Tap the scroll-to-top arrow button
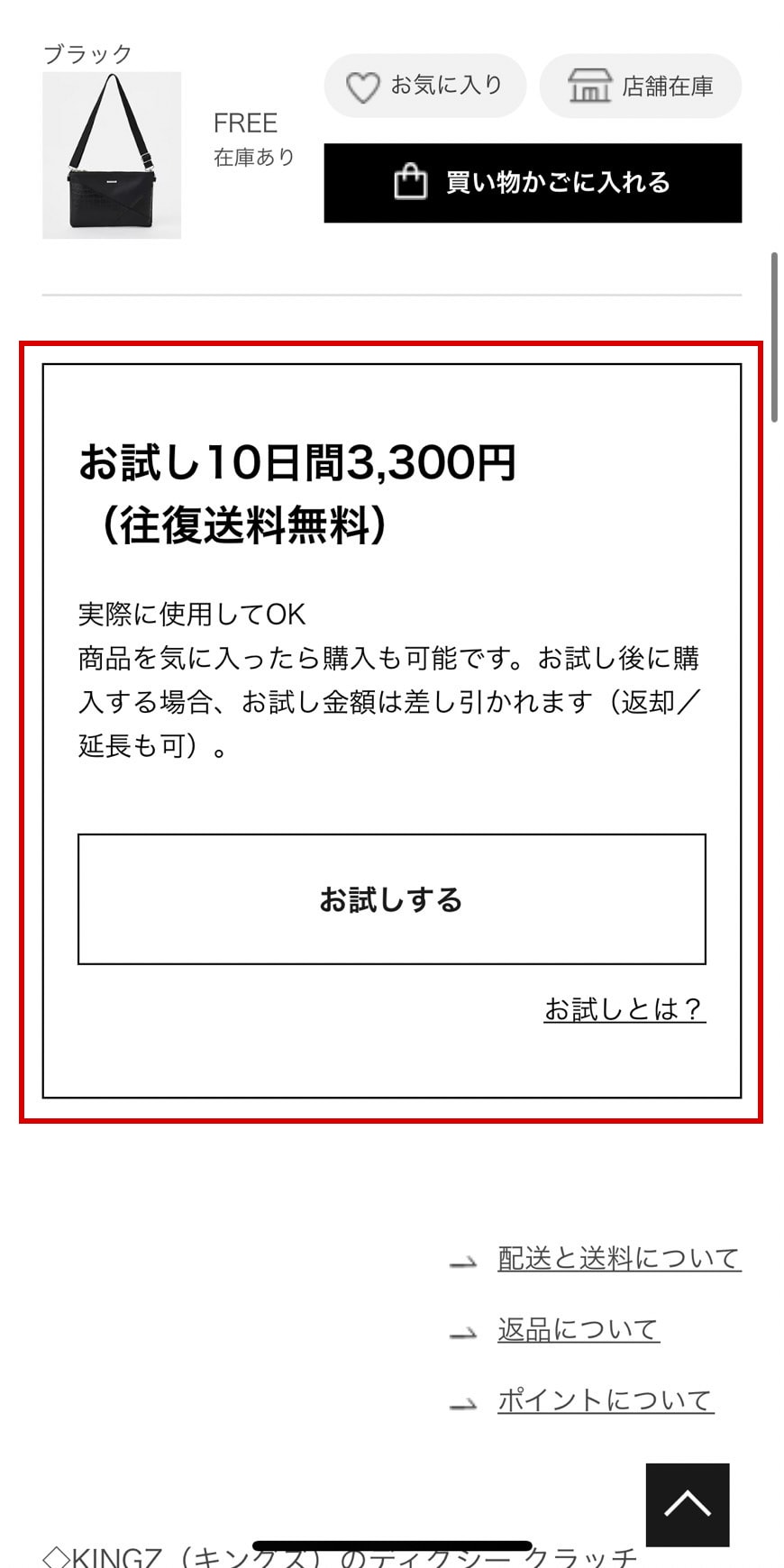Viewport: 784px width, 1568px height. point(688,1505)
